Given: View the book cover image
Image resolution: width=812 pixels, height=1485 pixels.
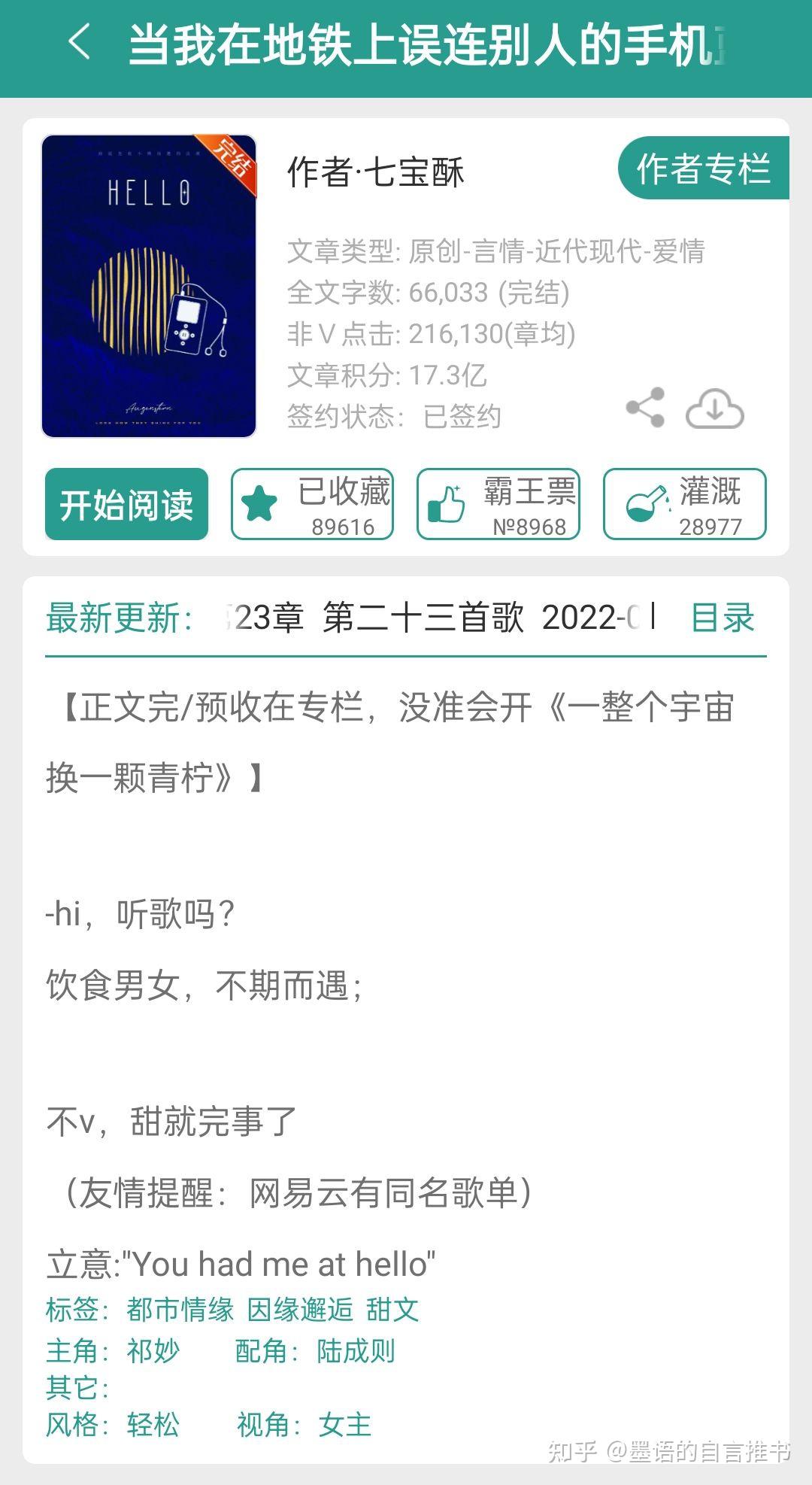Looking at the screenshot, I should [149, 286].
